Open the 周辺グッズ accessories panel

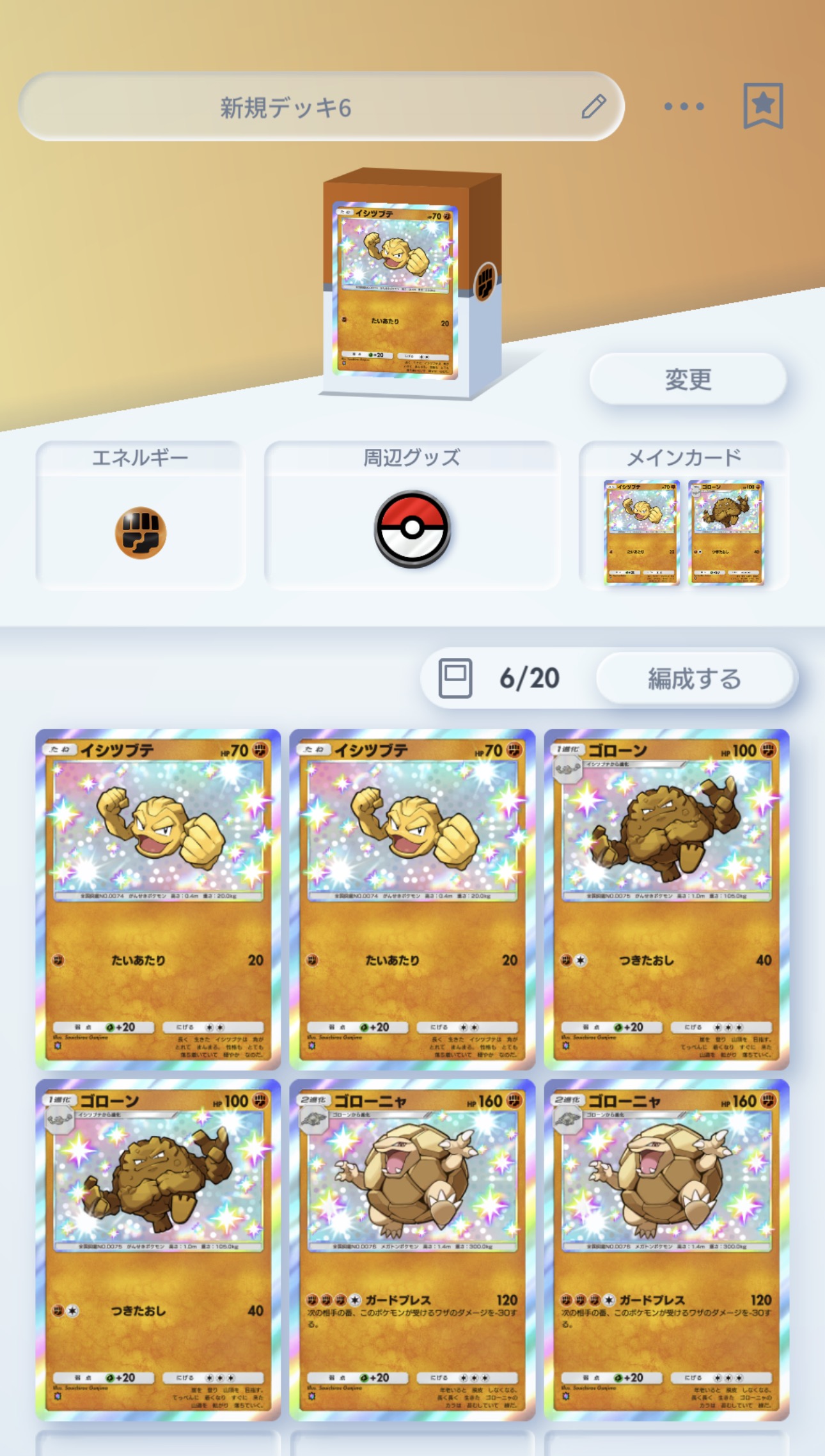(x=412, y=515)
